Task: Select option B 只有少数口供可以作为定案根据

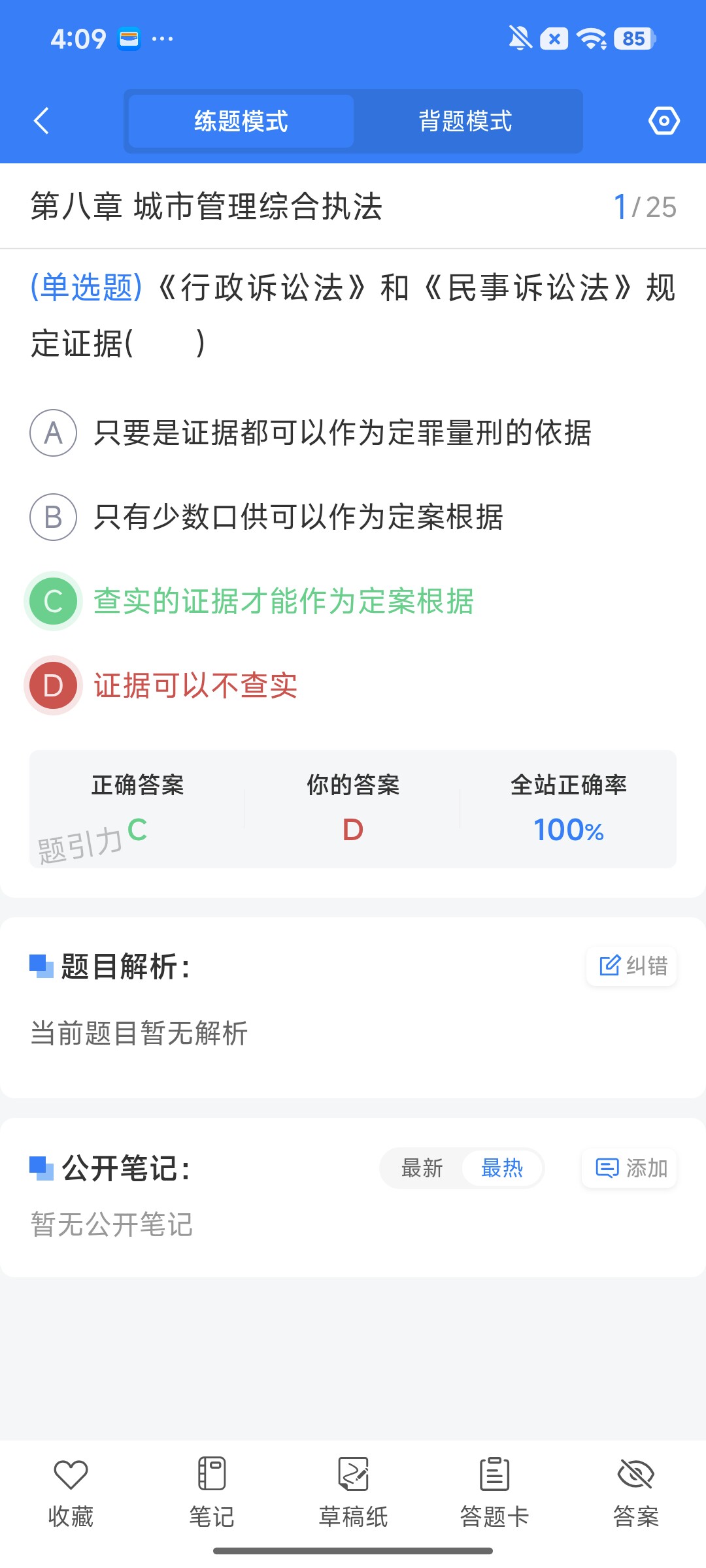Action: (x=267, y=517)
